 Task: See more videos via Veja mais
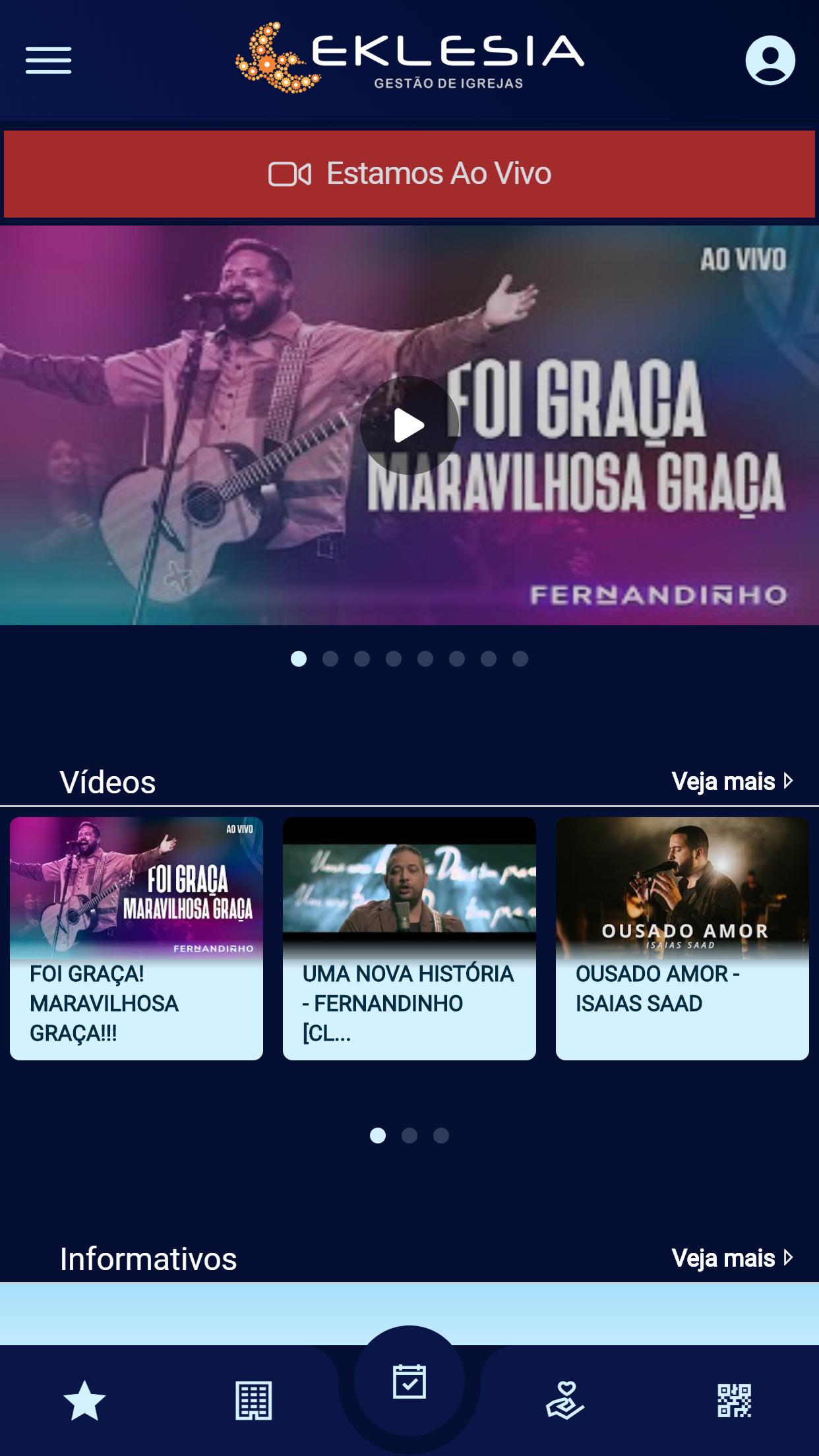[731, 781]
